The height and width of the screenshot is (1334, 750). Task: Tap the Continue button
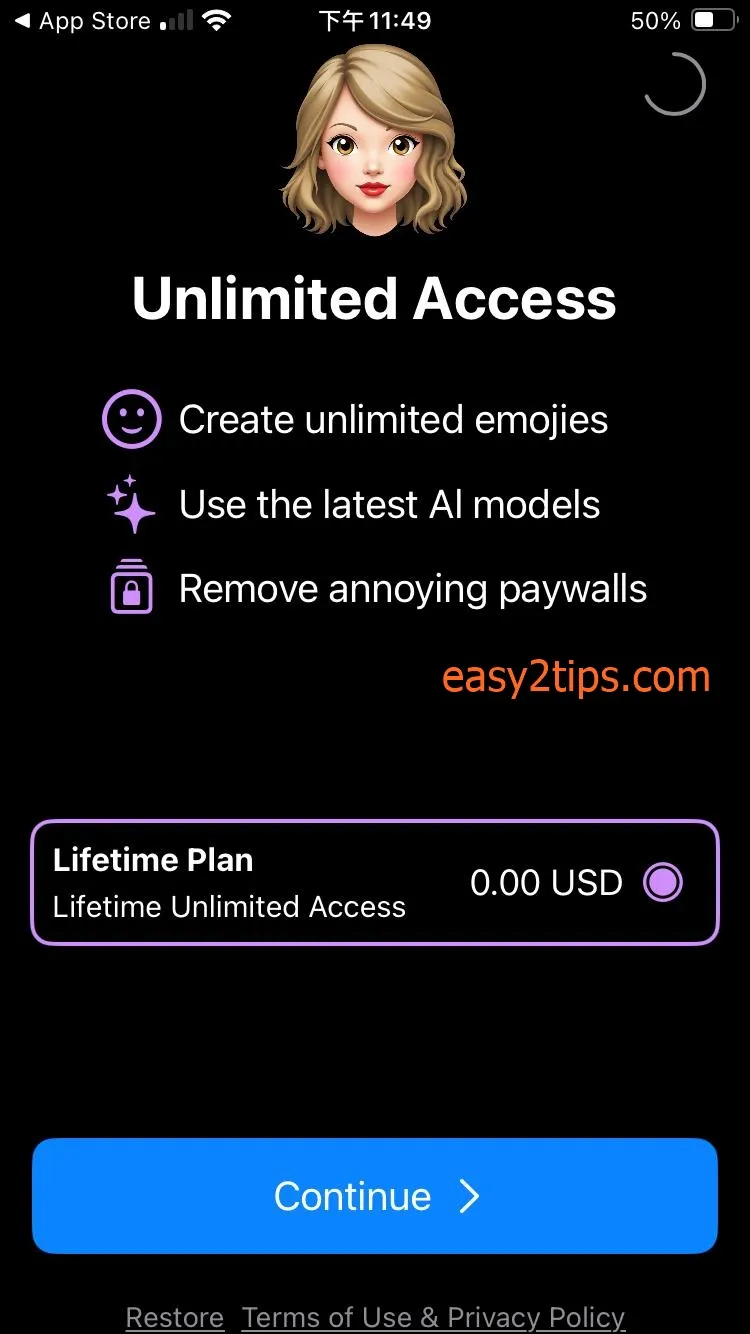(x=375, y=1196)
